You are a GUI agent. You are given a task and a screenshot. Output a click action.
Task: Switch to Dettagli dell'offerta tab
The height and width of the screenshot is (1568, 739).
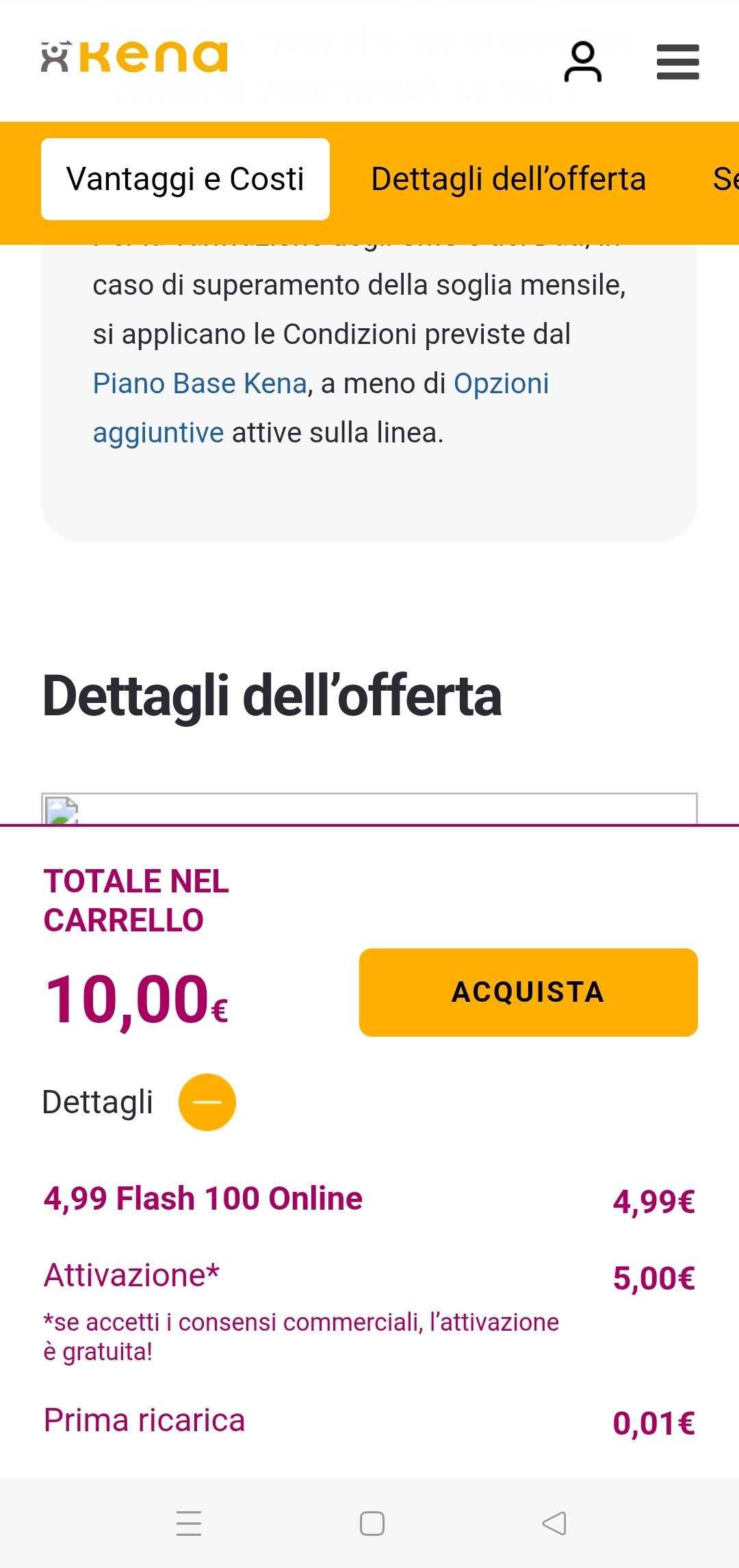[508, 179]
